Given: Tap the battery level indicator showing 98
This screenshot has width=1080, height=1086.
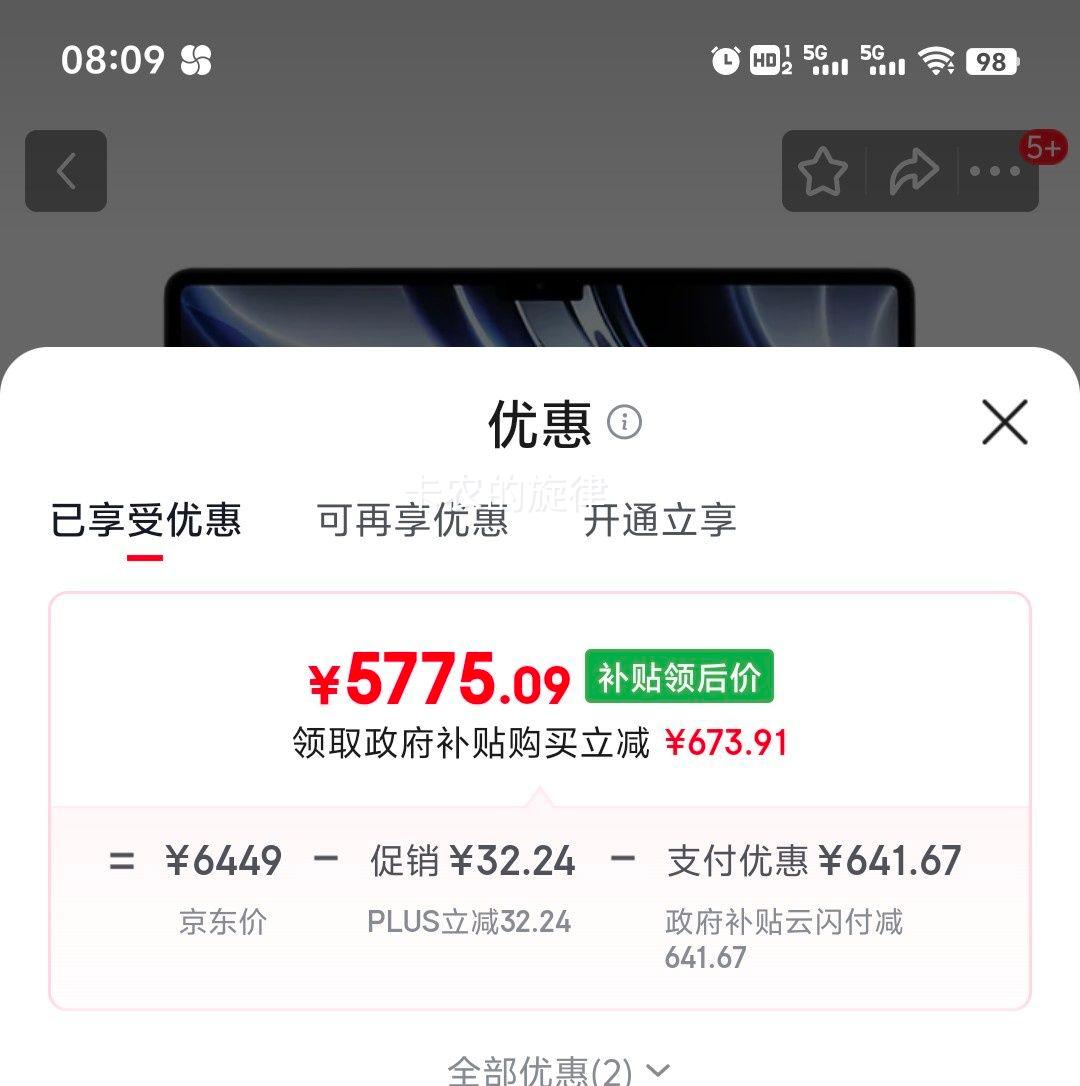Looking at the screenshot, I should click(992, 62).
